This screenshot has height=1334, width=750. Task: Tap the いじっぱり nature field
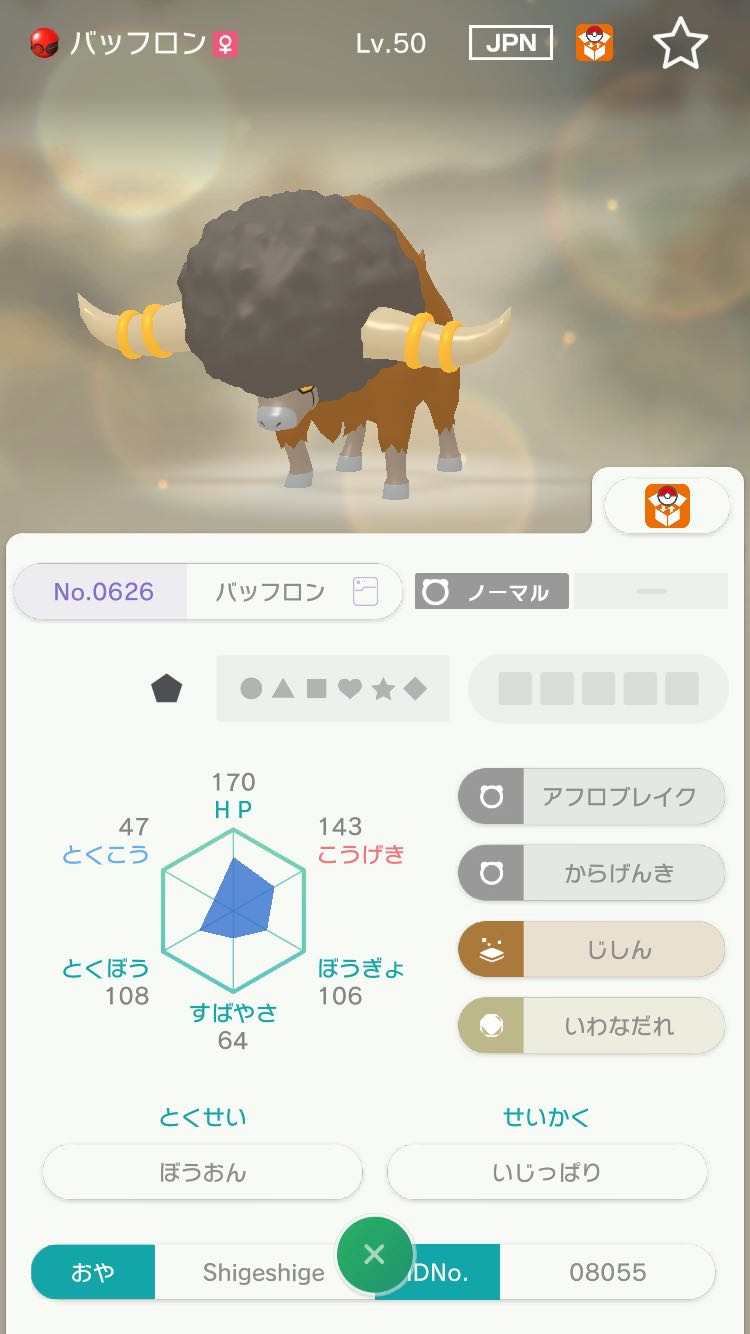click(x=547, y=1172)
